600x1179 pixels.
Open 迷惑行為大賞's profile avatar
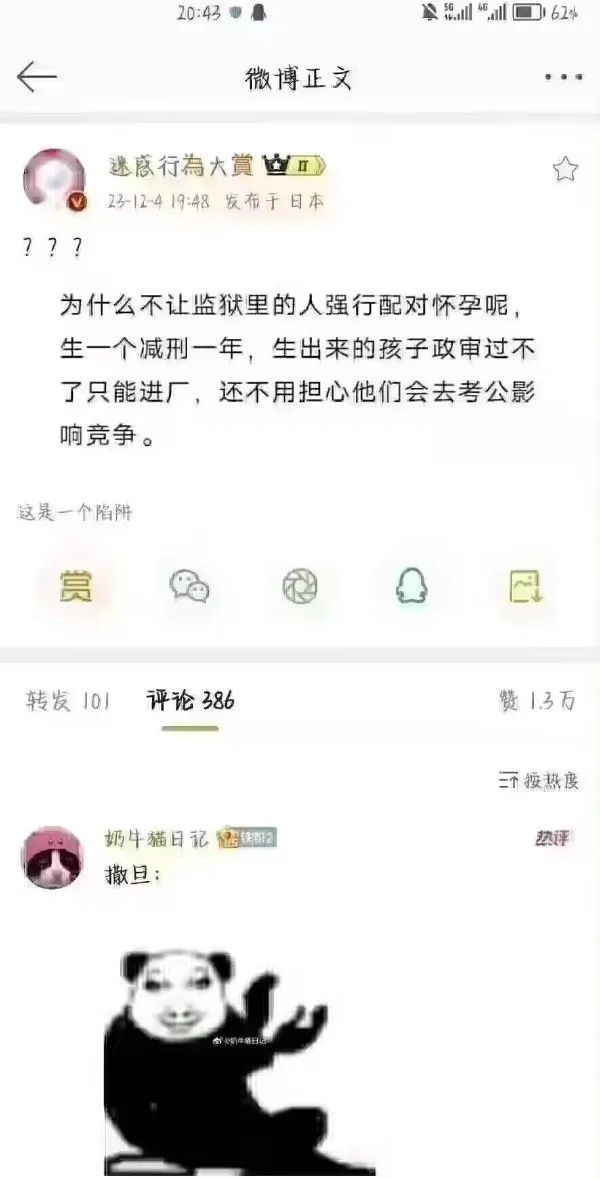pyautogui.click(x=55, y=180)
